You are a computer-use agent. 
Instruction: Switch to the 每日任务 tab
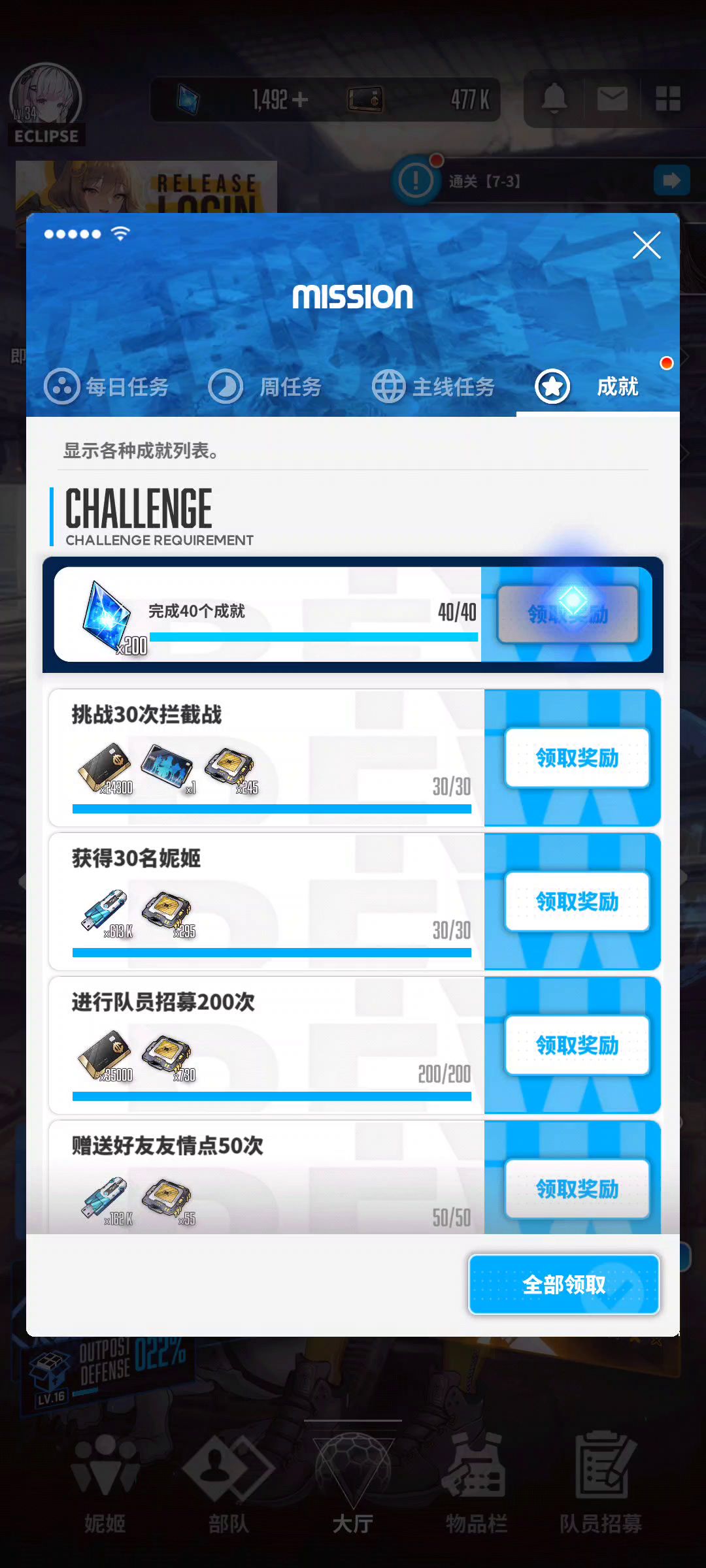[x=108, y=387]
